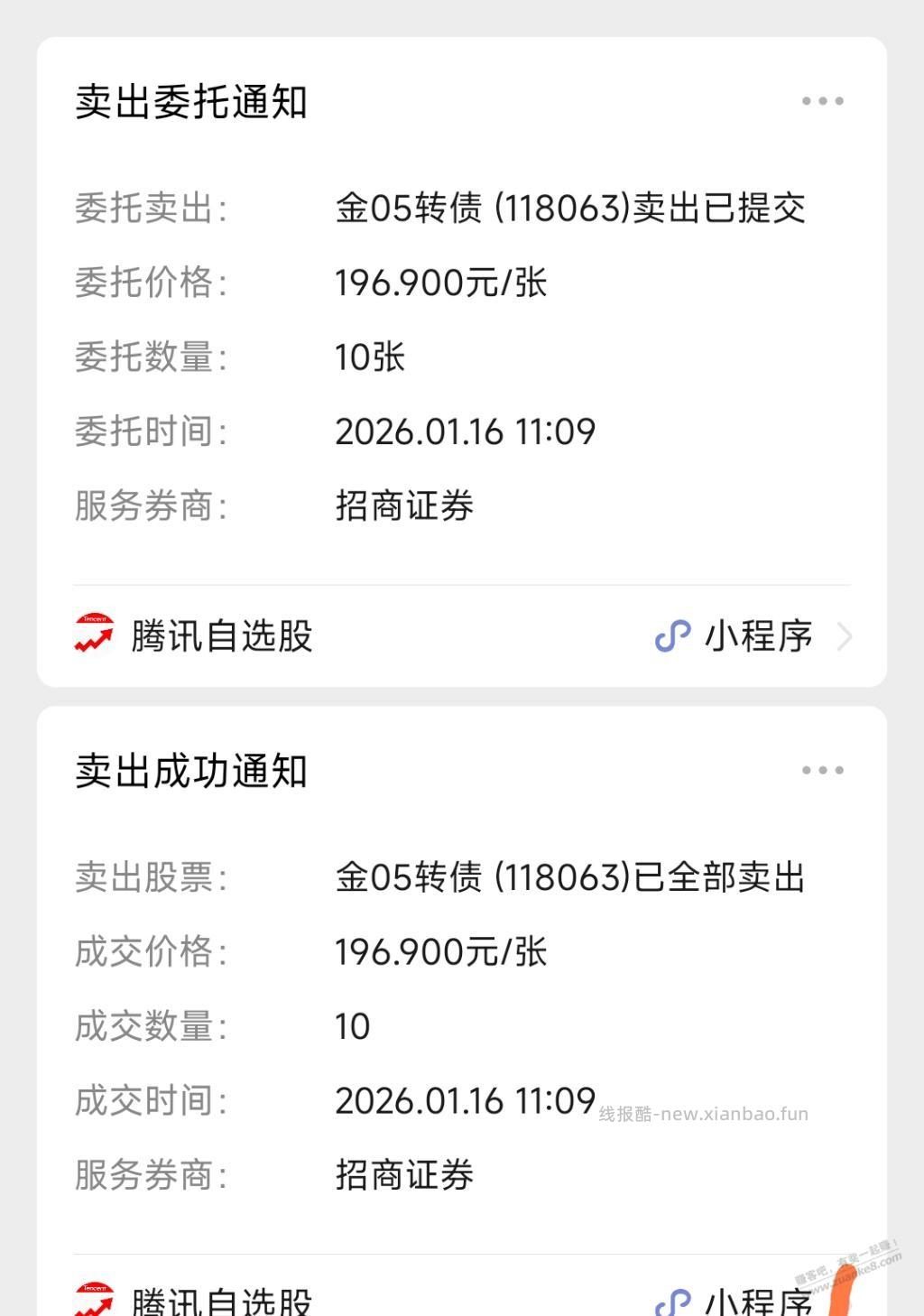Open the three-dot menu on 卖出委托通知 card
The width and height of the screenshot is (924, 1316).
pos(822,100)
